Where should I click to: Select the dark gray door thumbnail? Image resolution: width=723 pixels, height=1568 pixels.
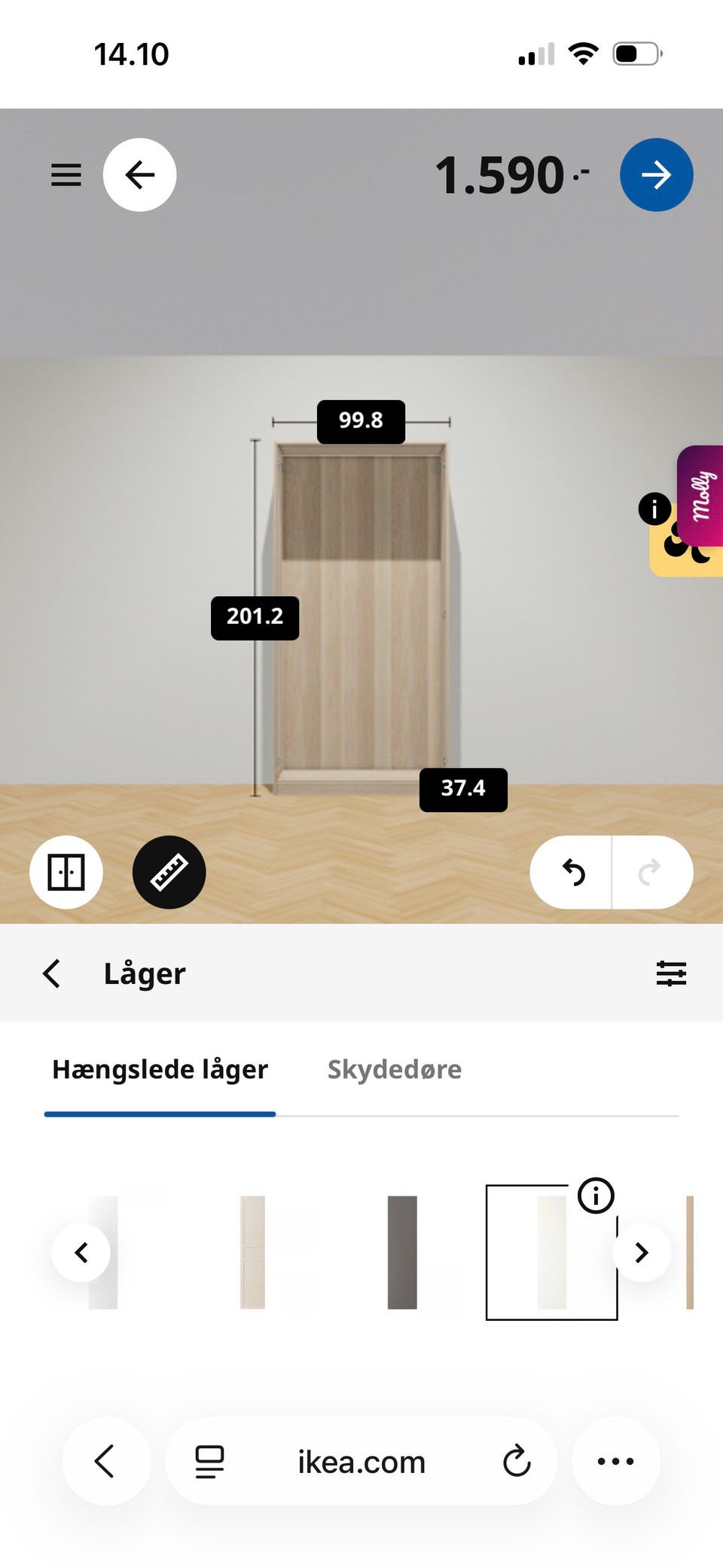pyautogui.click(x=402, y=1251)
